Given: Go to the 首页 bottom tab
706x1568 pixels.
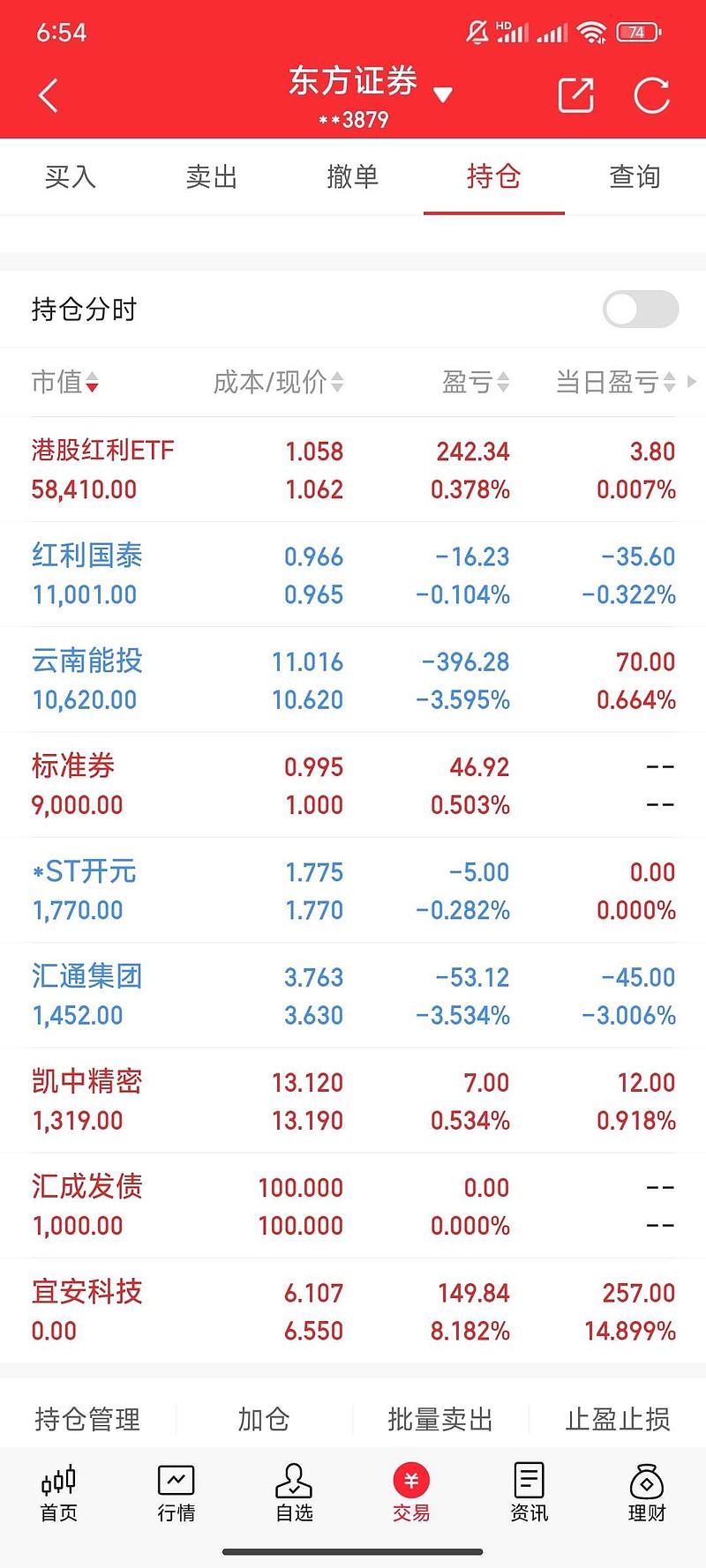Looking at the screenshot, I should (x=59, y=1494).
